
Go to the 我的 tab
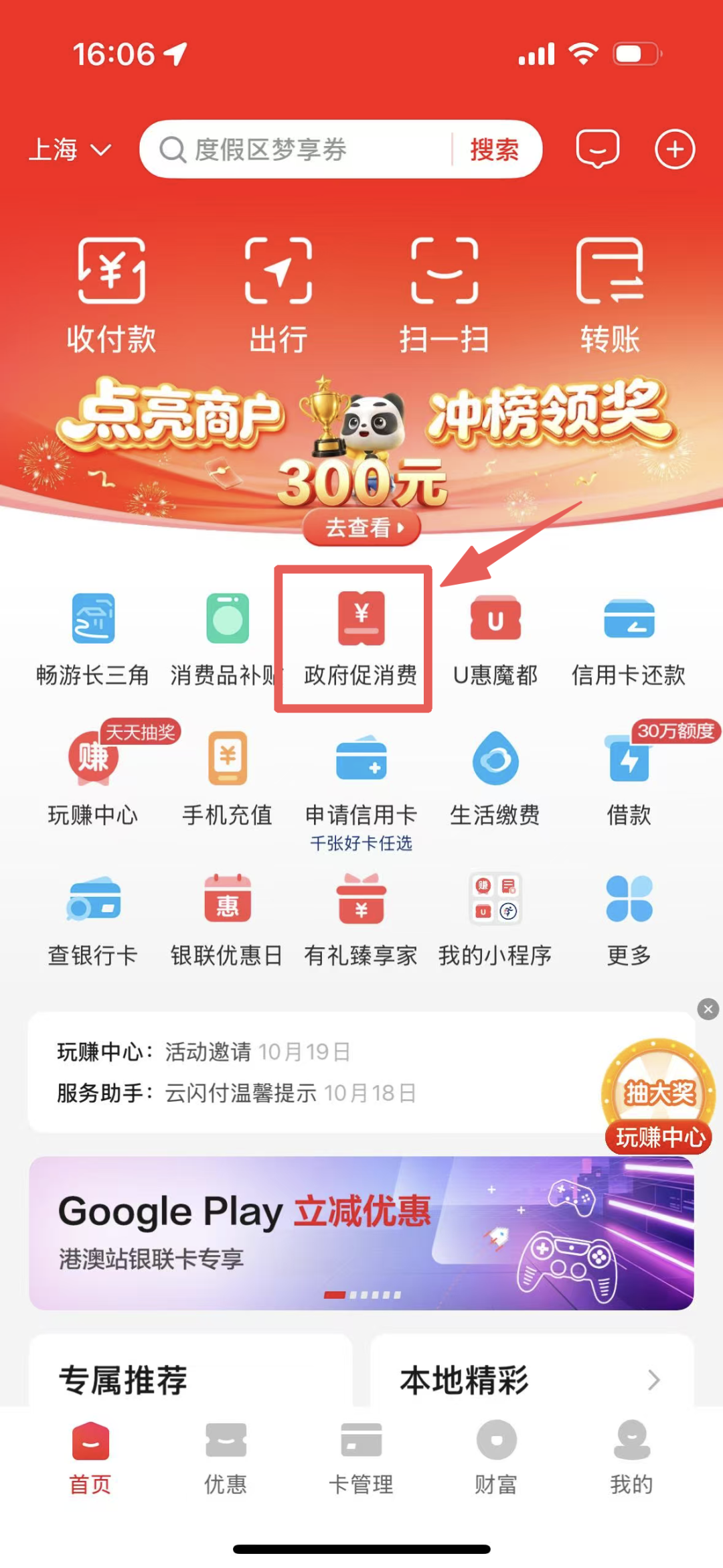coord(631,1458)
